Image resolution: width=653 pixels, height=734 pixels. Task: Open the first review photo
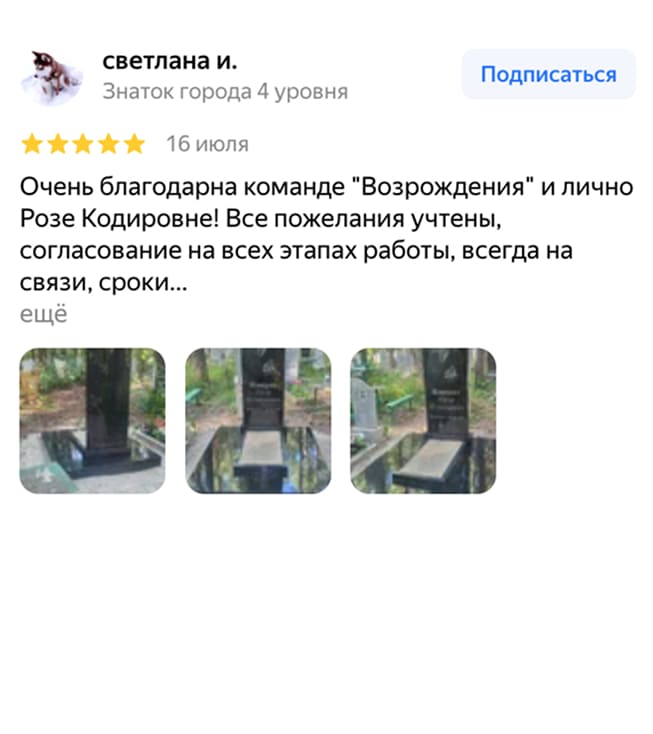[92, 420]
